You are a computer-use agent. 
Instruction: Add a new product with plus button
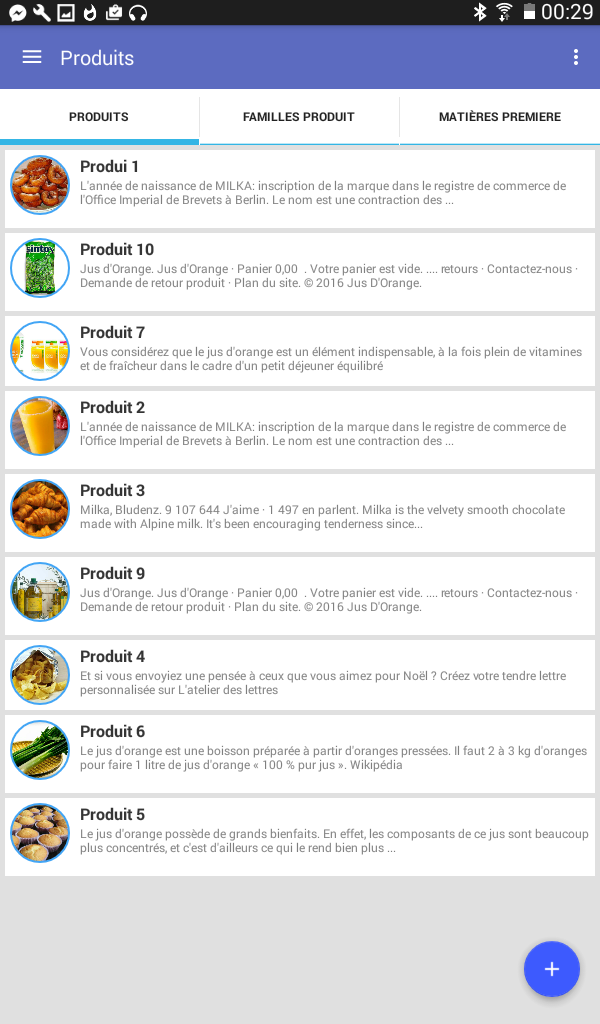click(x=552, y=969)
